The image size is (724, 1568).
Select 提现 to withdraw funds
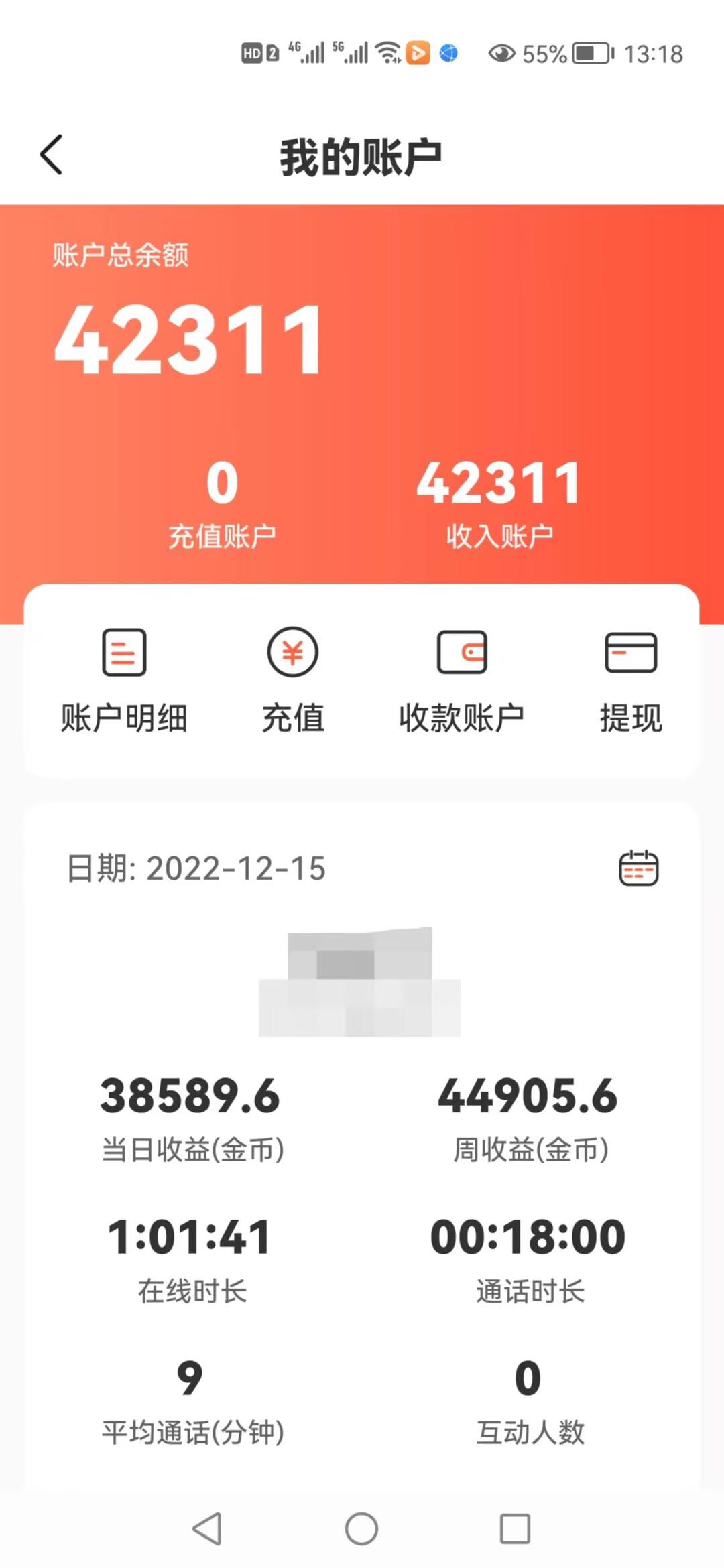[631, 681]
